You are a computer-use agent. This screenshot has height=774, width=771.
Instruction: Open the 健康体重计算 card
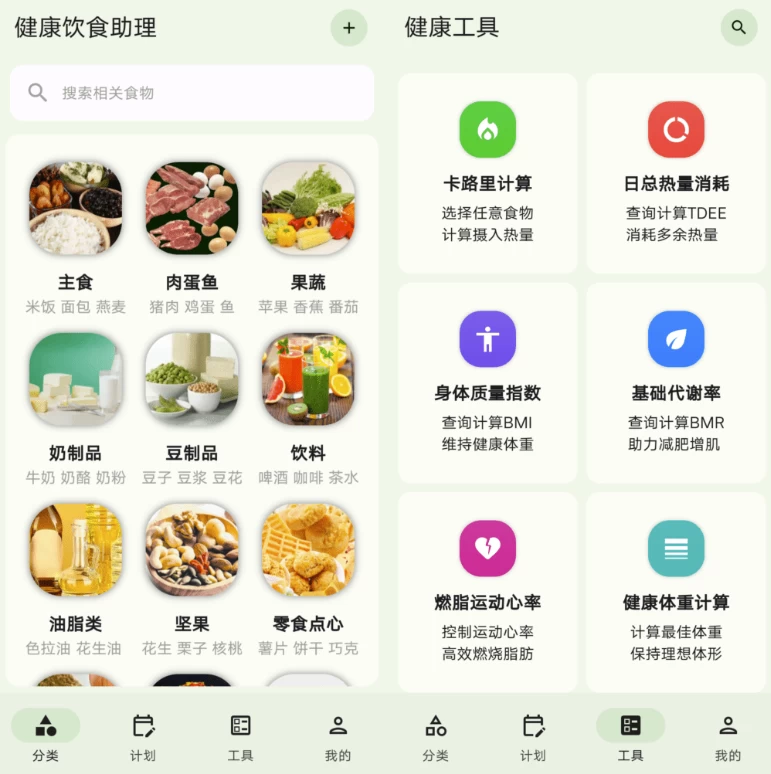[x=676, y=592]
